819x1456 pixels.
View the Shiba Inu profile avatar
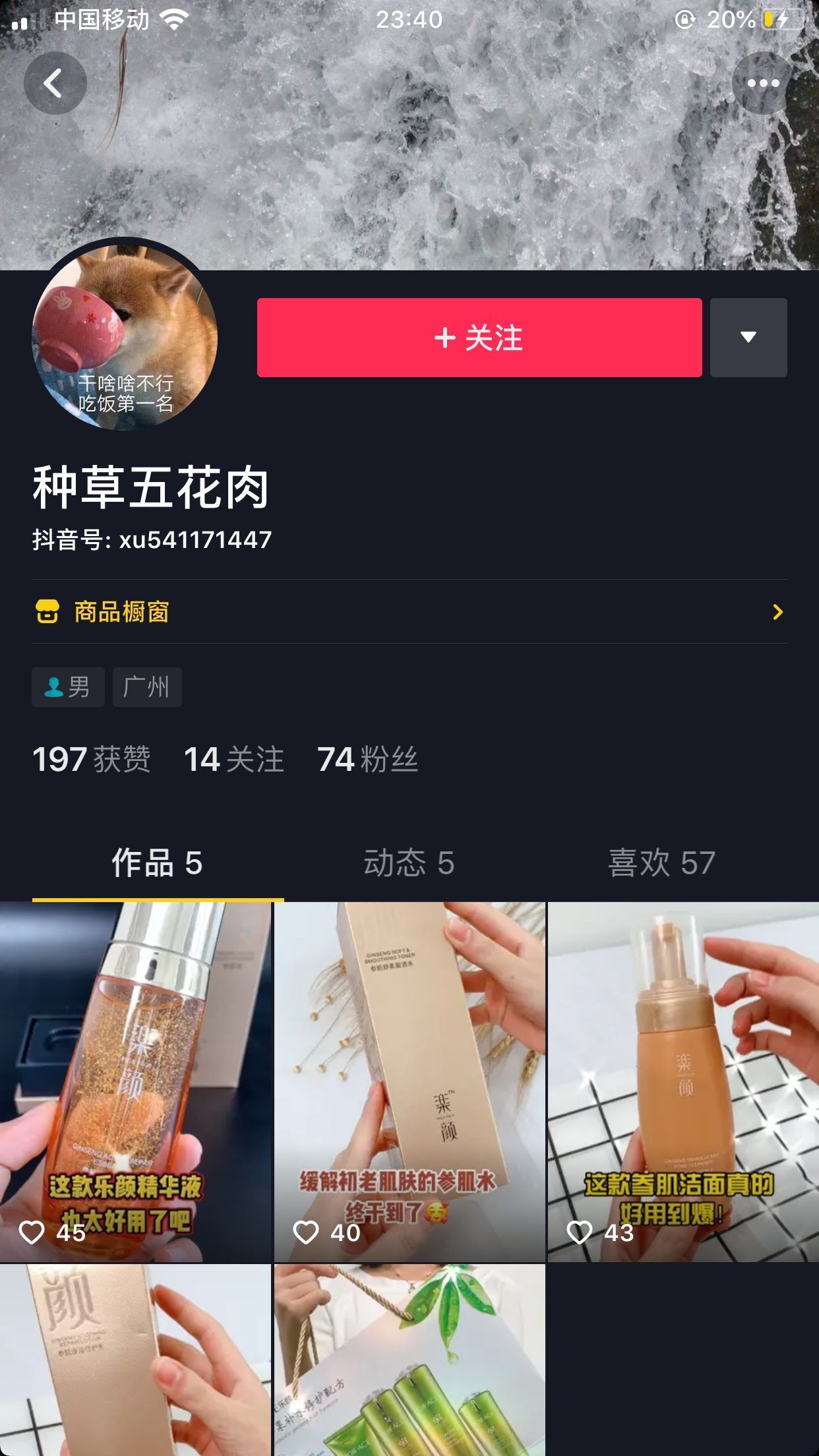click(x=125, y=336)
